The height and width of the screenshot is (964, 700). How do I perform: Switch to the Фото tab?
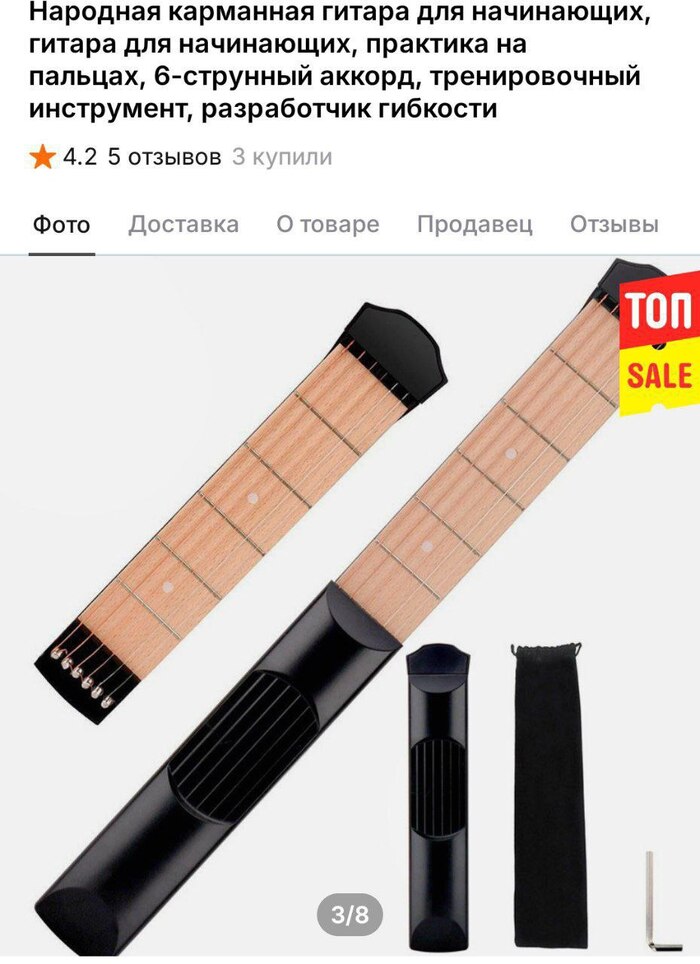[x=61, y=224]
